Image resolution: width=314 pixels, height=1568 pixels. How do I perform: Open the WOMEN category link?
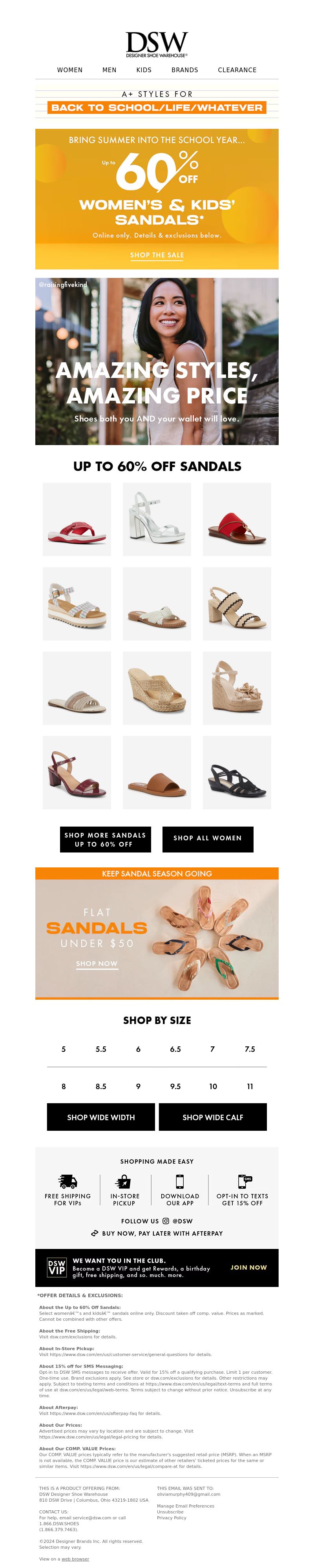[x=69, y=70]
